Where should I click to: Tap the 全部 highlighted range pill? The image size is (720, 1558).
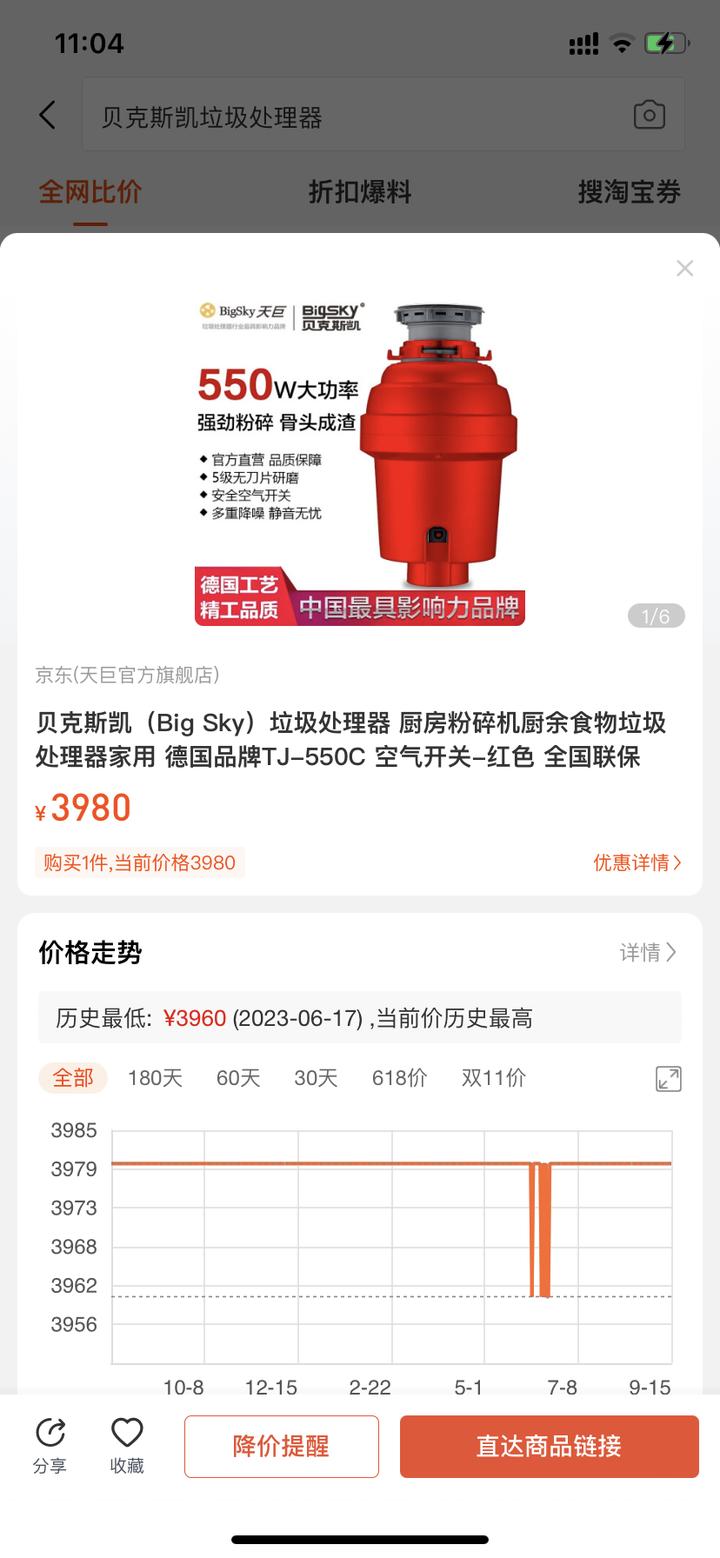pos(73,1077)
